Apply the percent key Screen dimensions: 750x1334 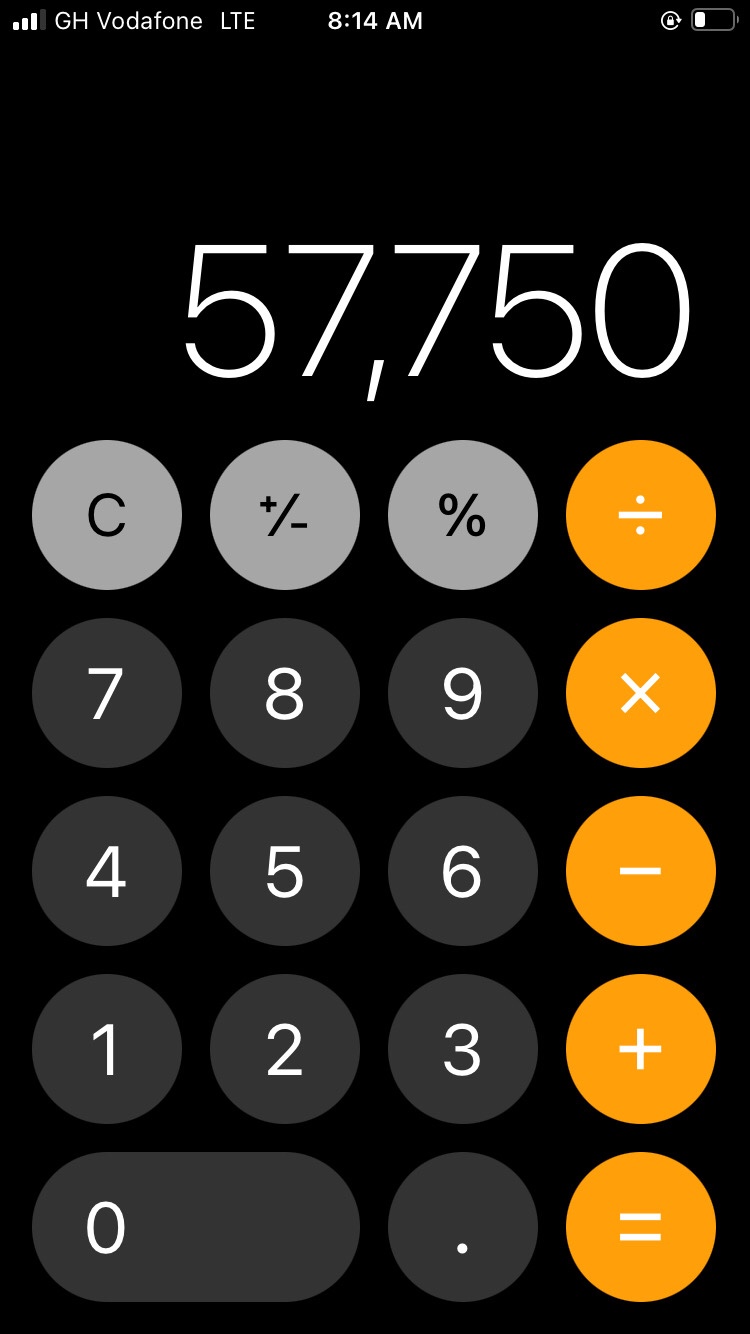tap(463, 515)
